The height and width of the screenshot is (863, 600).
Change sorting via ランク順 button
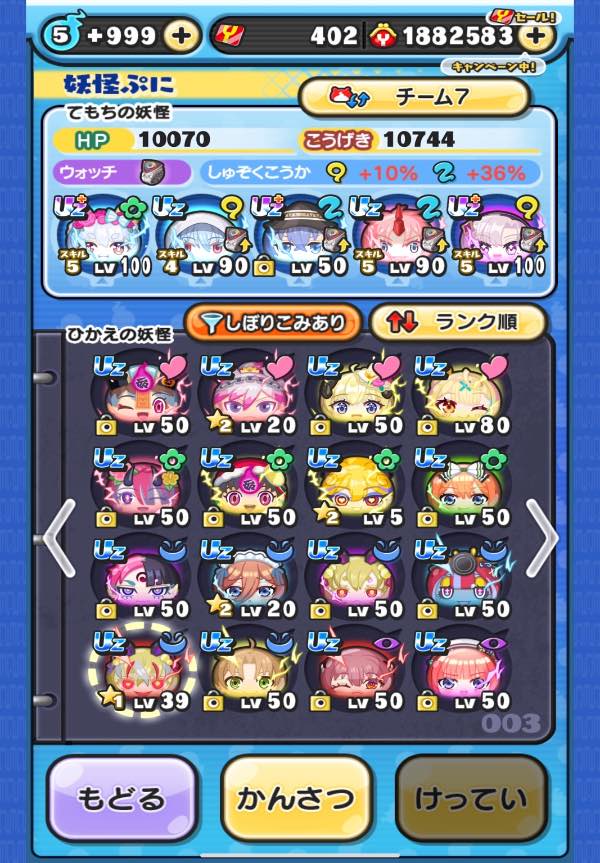457,322
